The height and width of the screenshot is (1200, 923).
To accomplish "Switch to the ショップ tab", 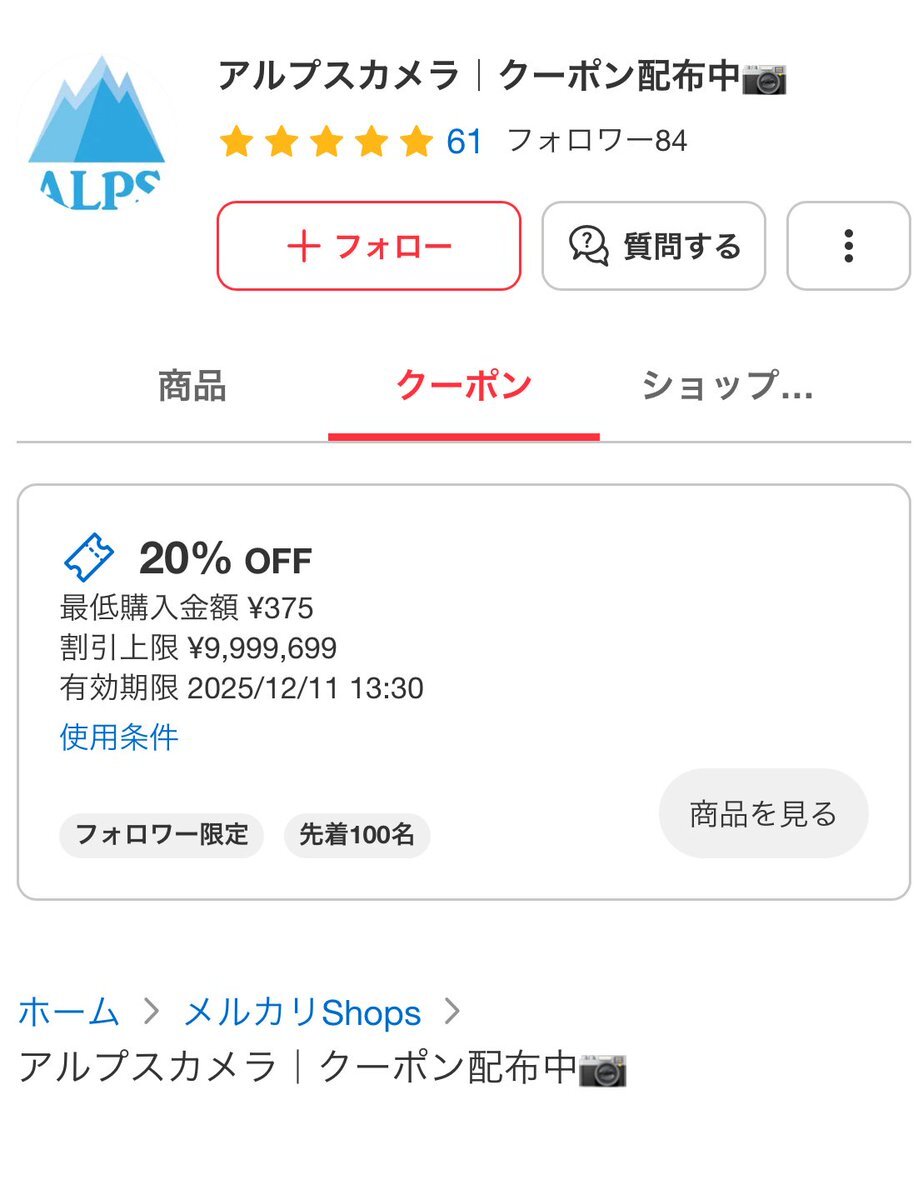I will pos(727,386).
